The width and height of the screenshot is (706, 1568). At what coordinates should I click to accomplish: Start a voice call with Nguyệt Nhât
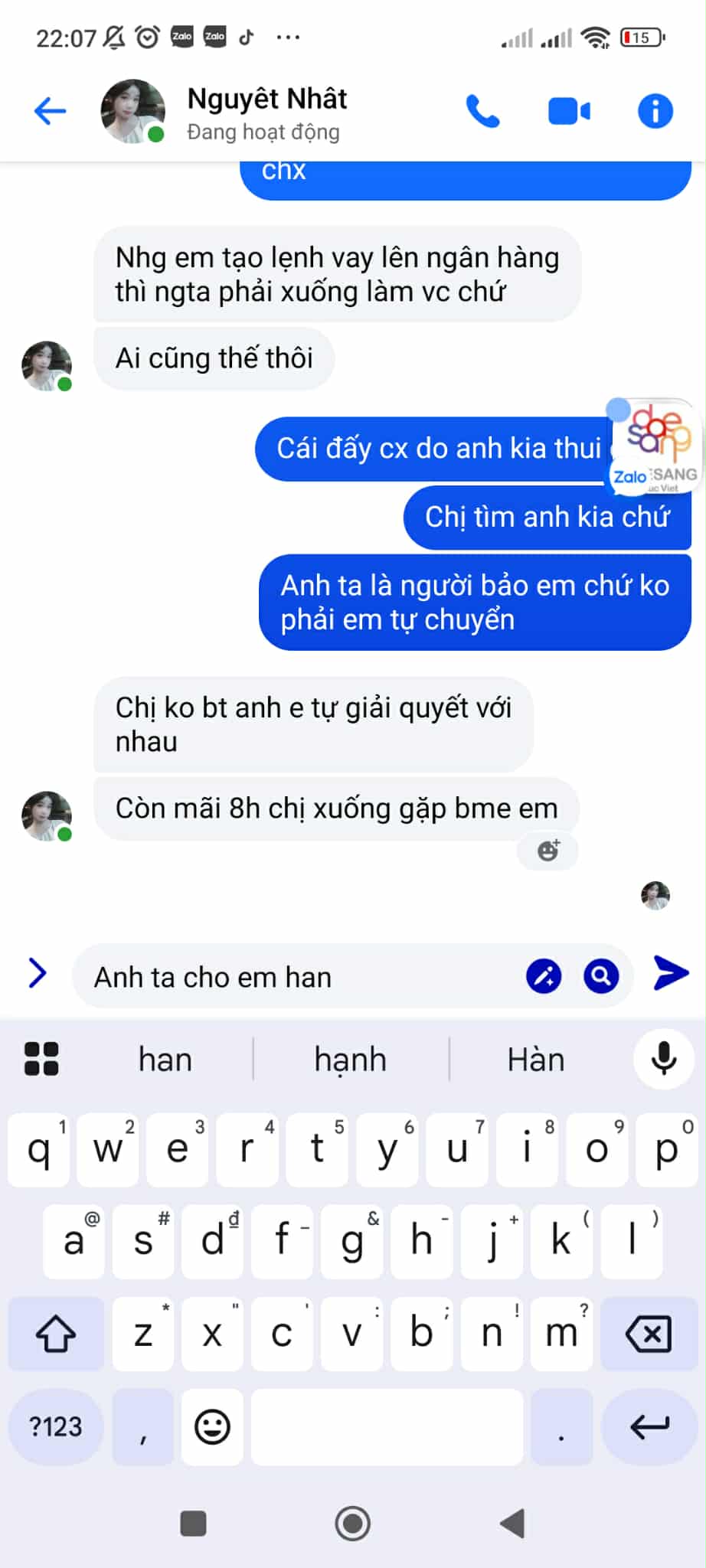[x=483, y=112]
